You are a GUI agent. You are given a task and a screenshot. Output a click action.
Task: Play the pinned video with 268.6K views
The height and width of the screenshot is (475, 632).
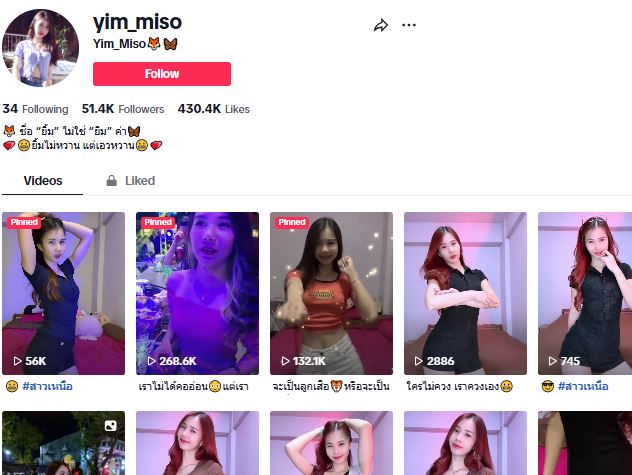coord(197,292)
